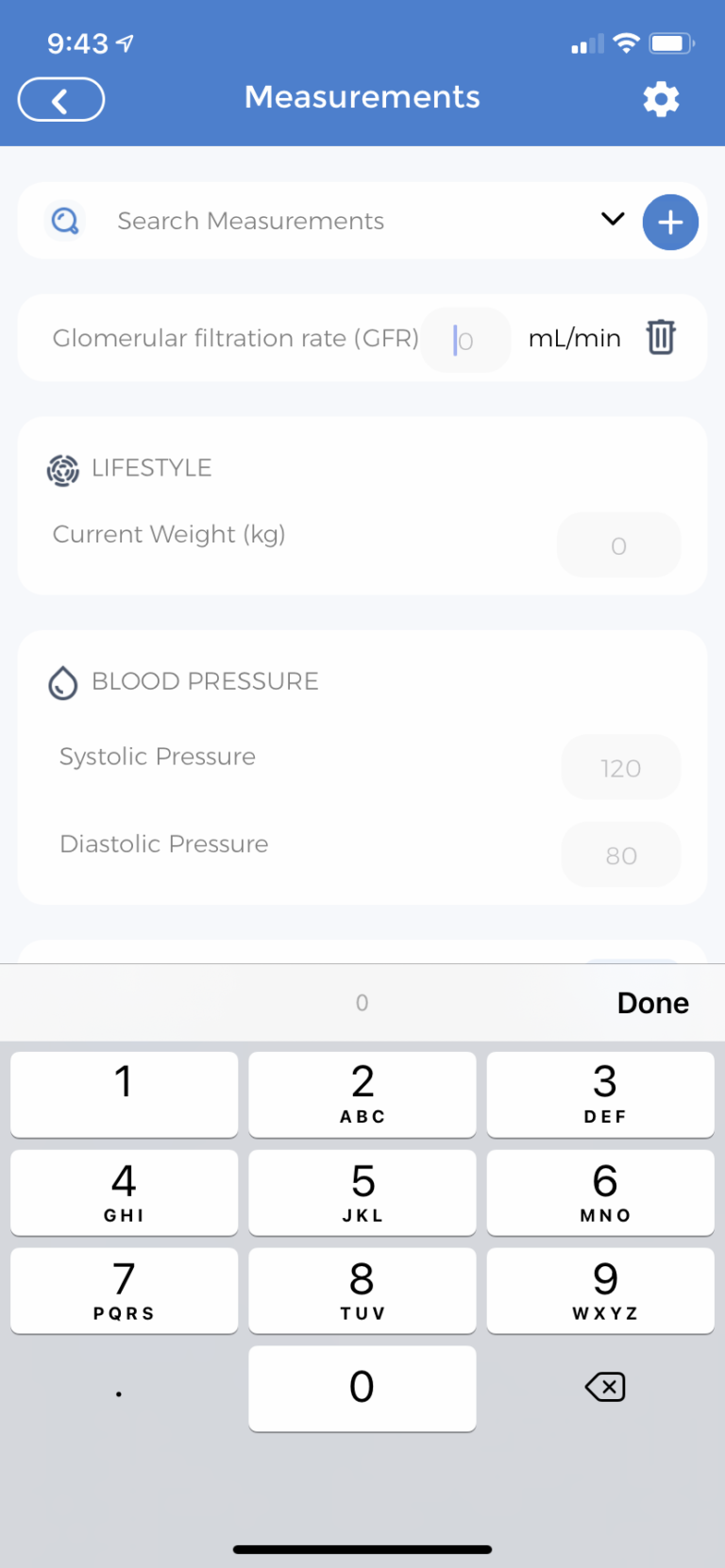Expand the measurements dropdown chevron

[x=613, y=219]
